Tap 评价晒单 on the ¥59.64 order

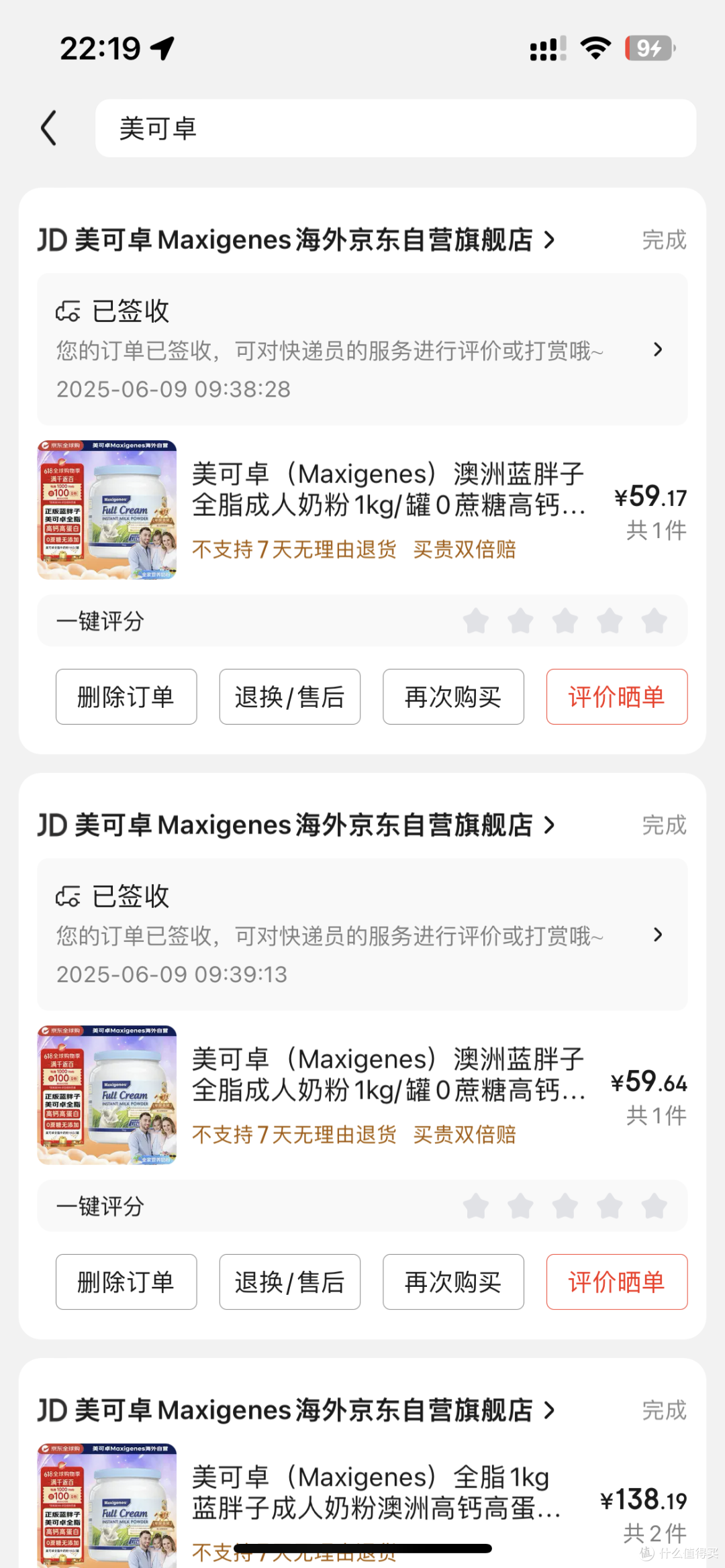point(617,1282)
